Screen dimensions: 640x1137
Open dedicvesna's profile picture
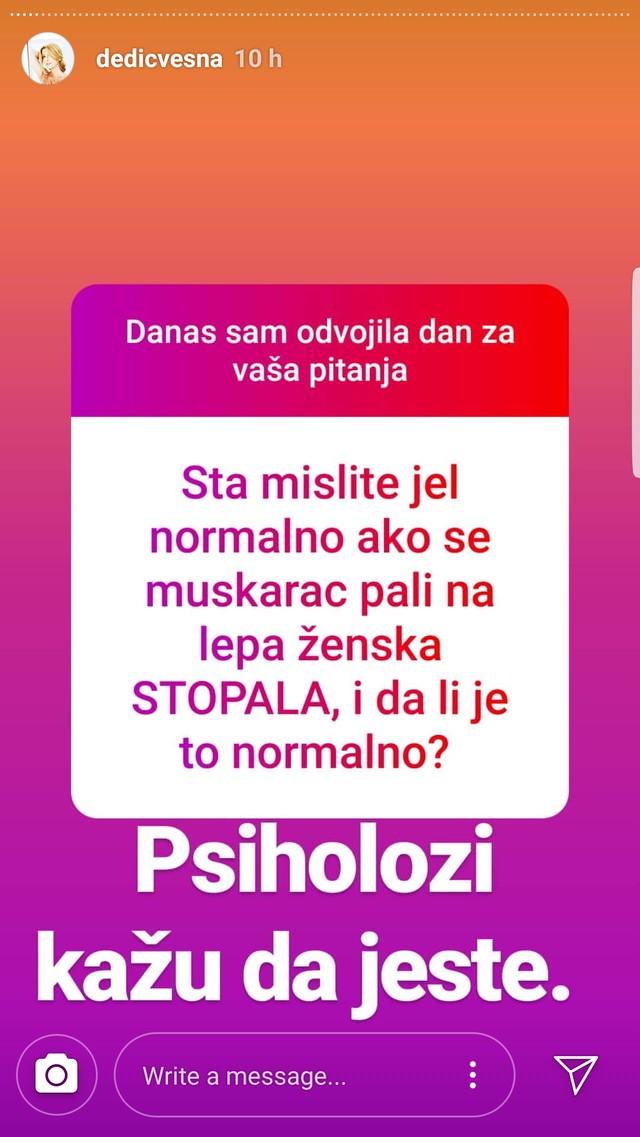48,58
